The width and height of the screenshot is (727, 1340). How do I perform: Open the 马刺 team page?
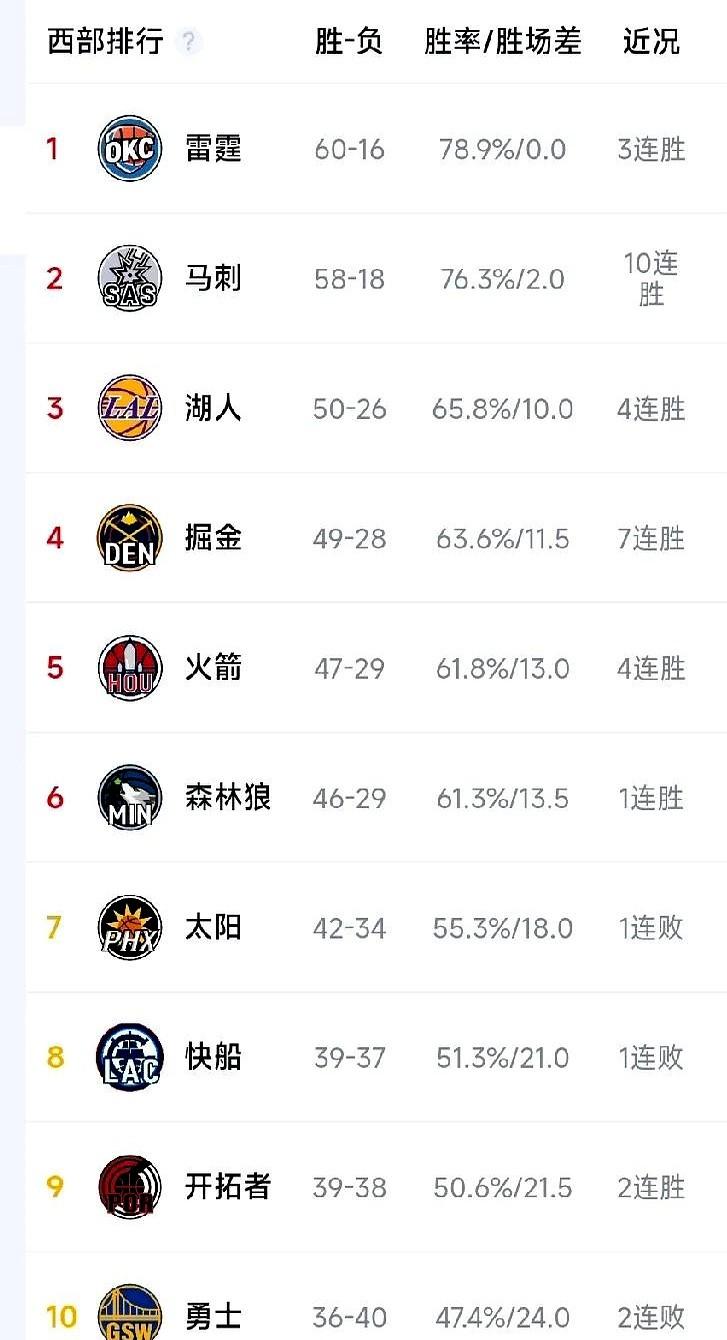[213, 278]
